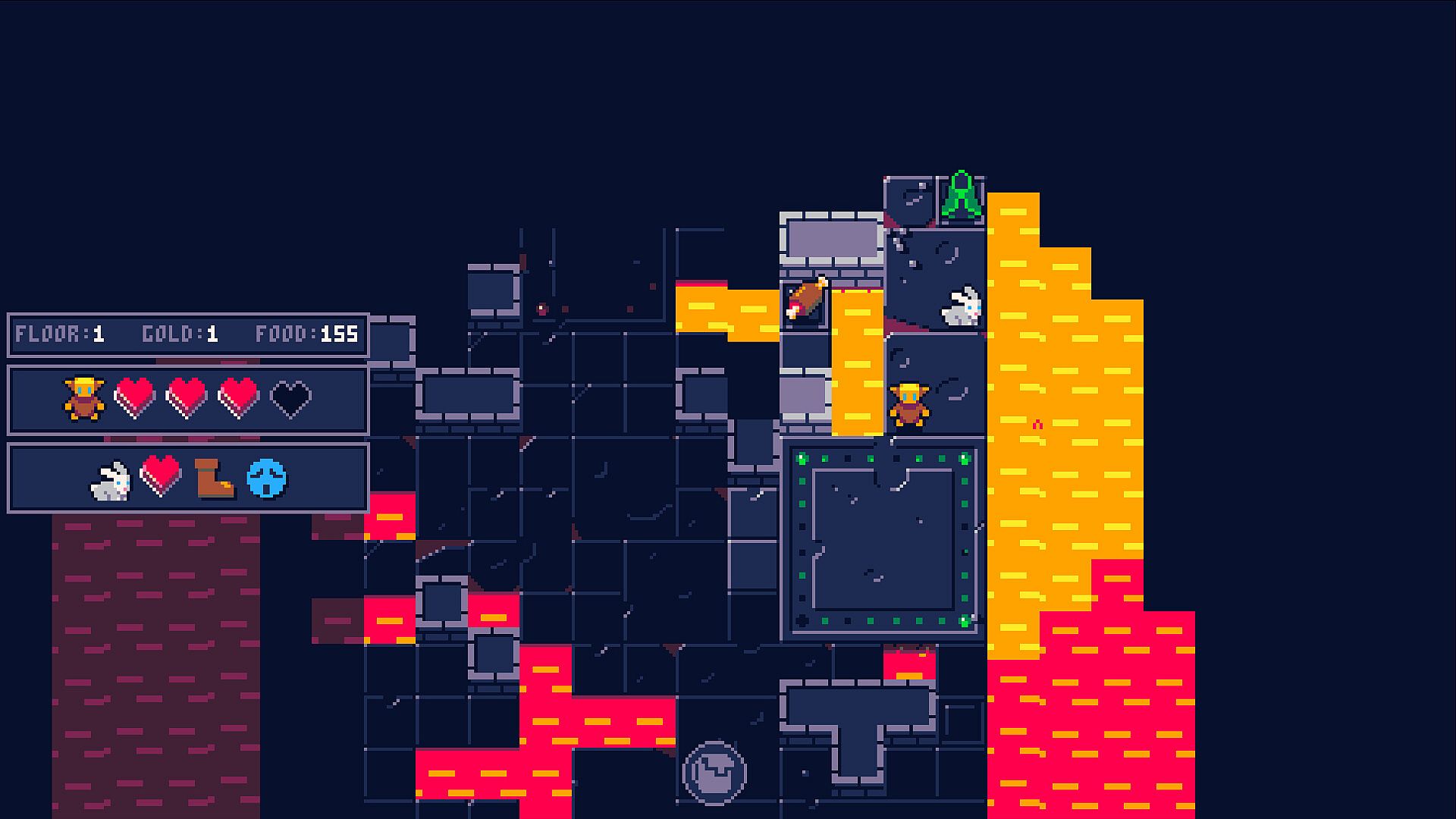The image size is (1456, 819).
Task: Tap the white rabbit enemy beside the lava
Action: (962, 307)
